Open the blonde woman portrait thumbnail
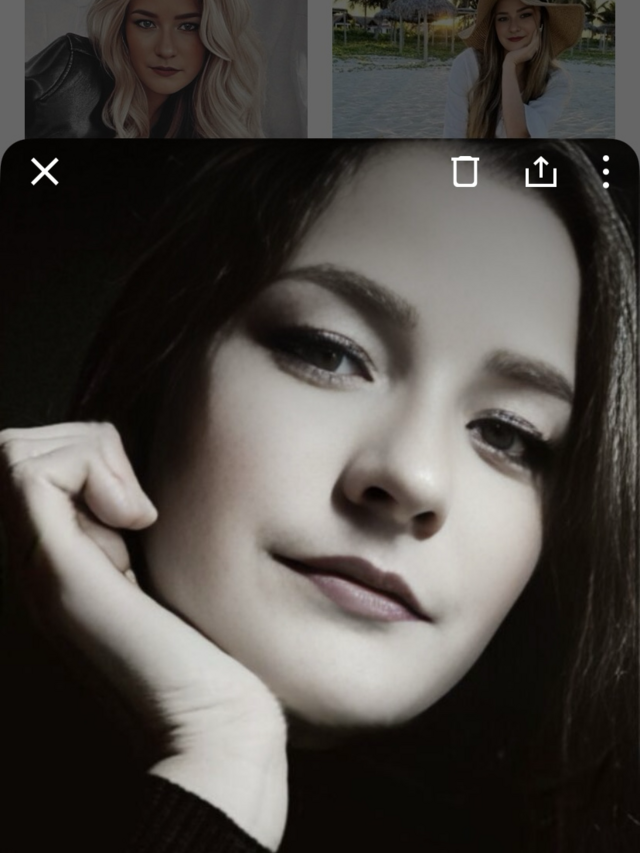 click(166, 68)
